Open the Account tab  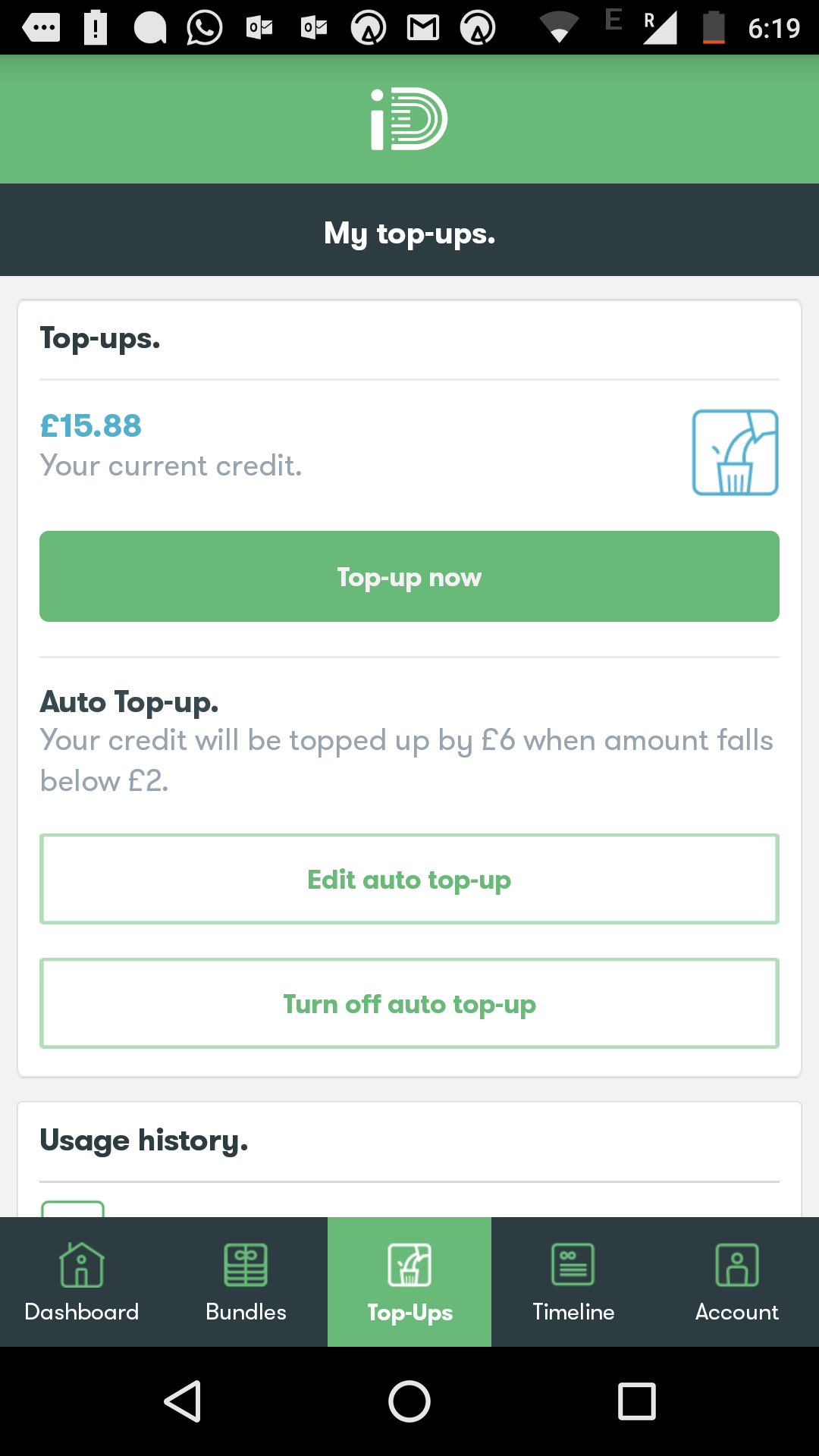(x=737, y=1282)
